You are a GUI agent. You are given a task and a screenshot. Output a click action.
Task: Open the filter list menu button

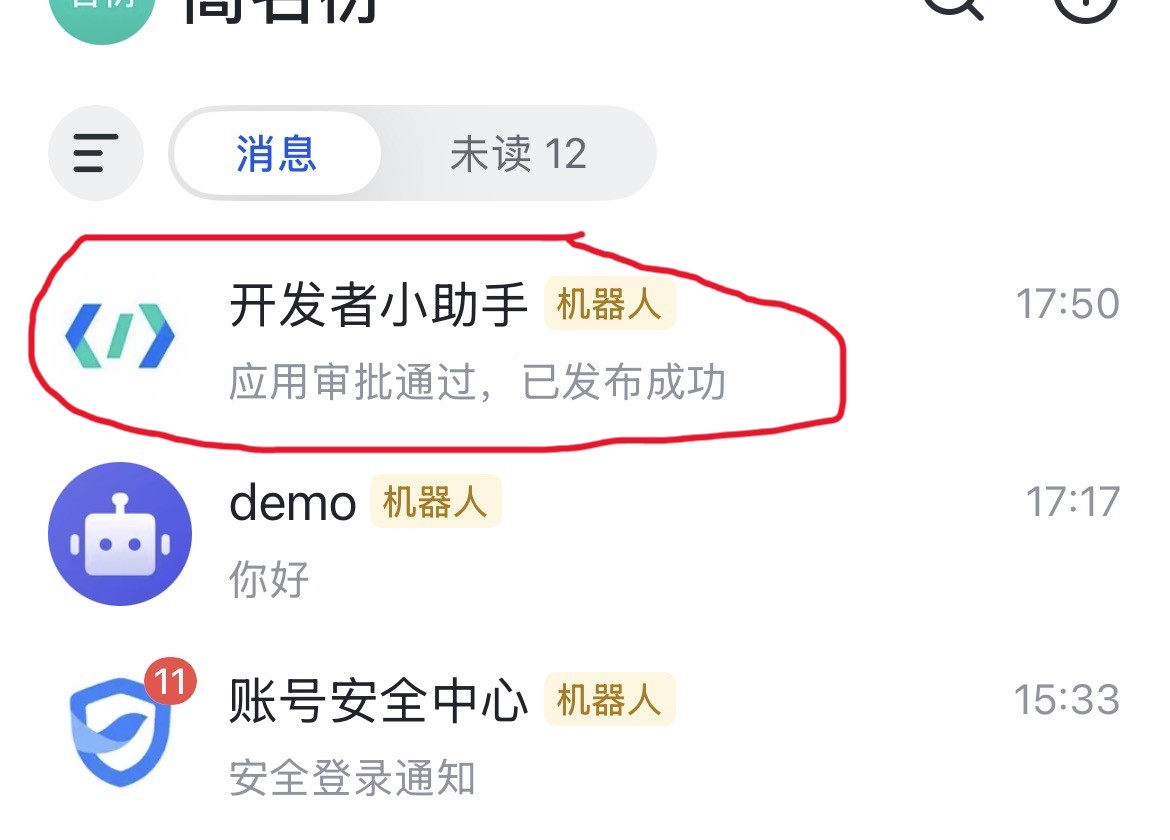tap(96, 154)
